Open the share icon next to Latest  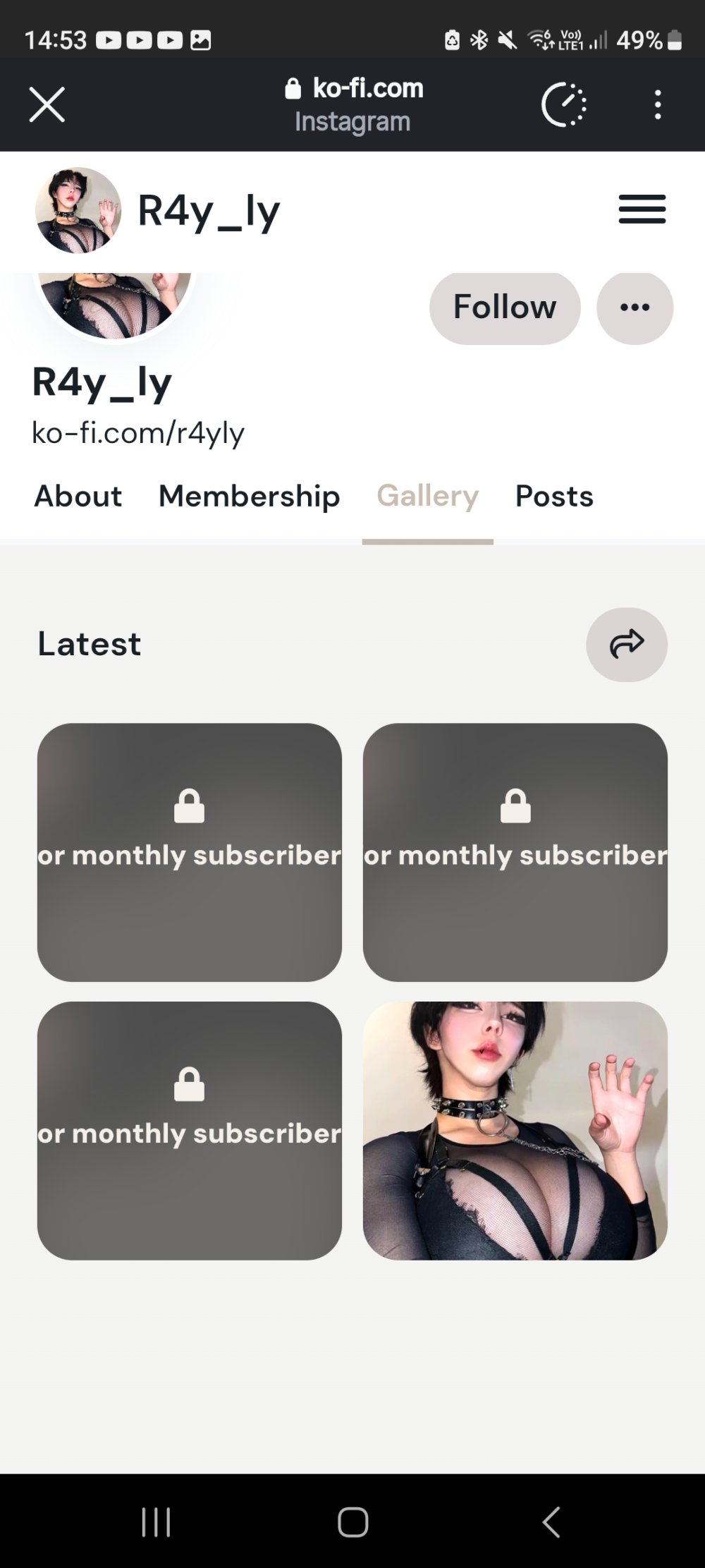tap(626, 643)
